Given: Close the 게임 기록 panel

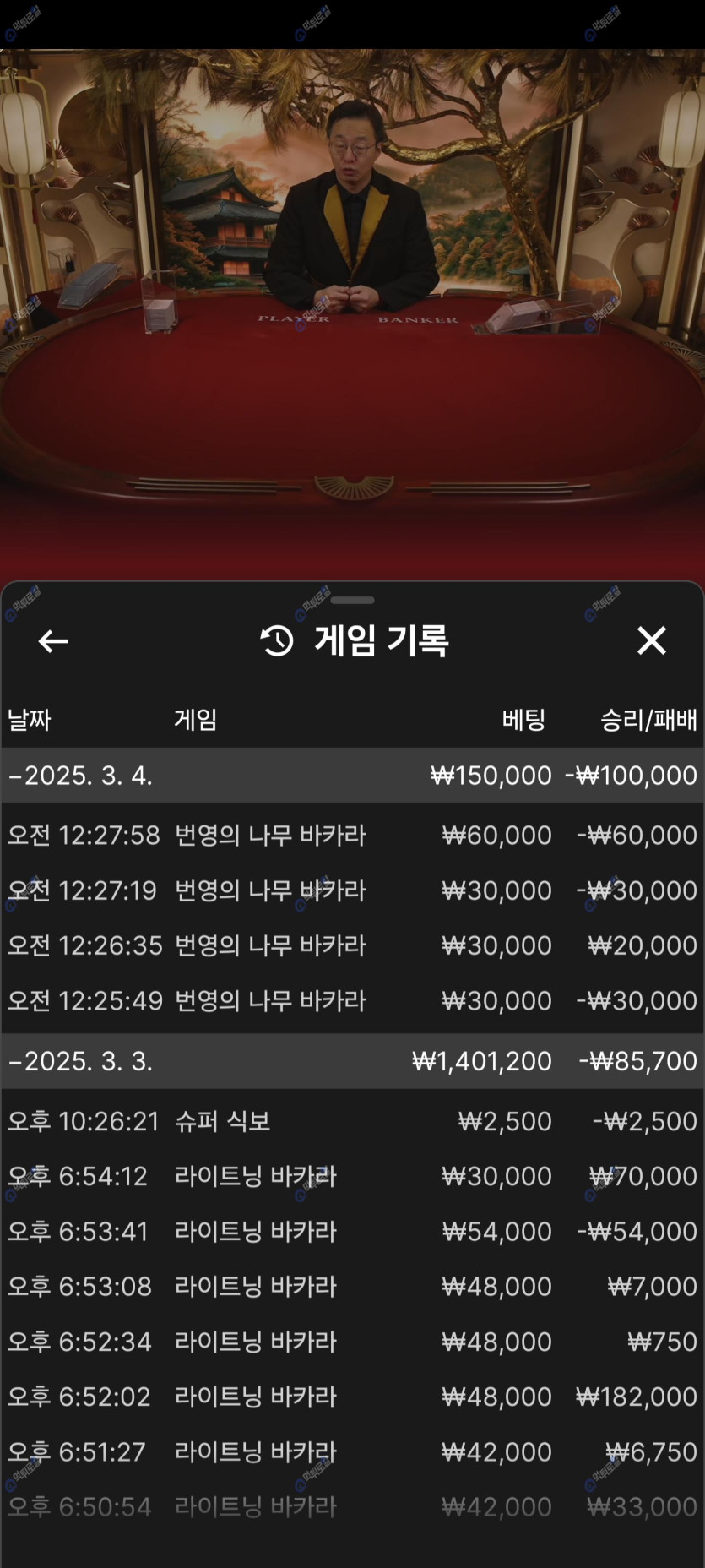Looking at the screenshot, I should (651, 640).
